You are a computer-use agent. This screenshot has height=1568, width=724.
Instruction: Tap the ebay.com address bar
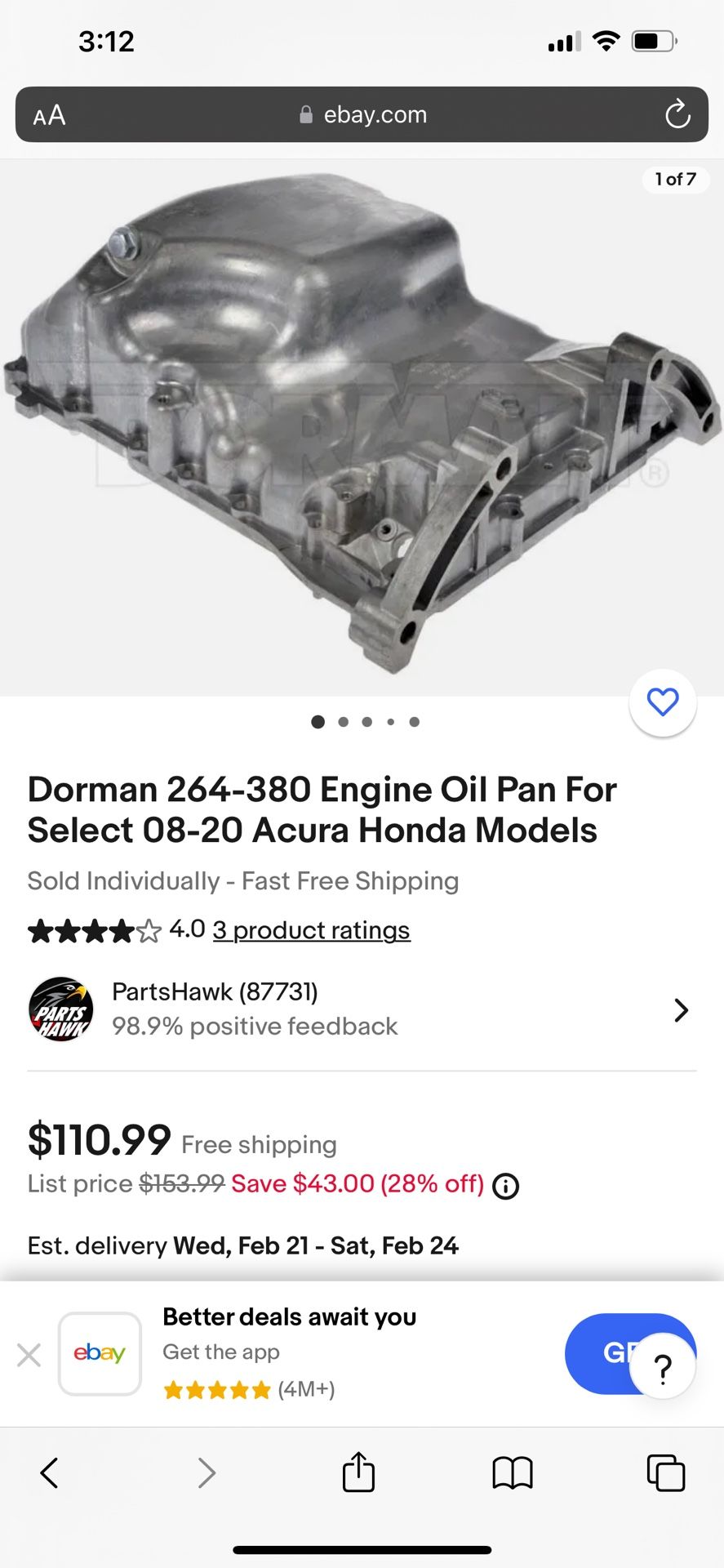(362, 115)
